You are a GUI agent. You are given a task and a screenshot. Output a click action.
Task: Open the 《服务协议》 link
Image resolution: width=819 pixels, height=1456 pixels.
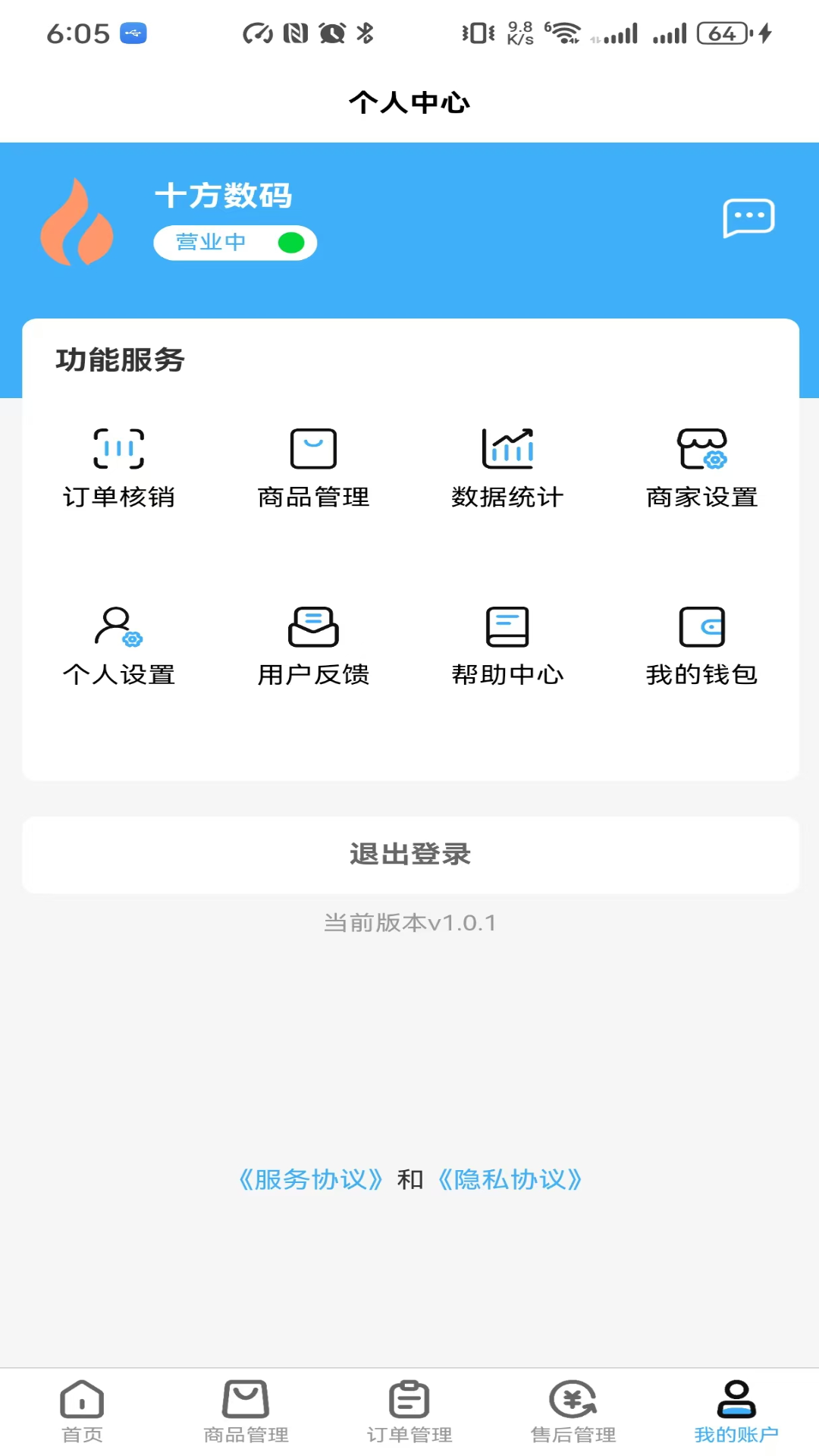click(x=311, y=1179)
